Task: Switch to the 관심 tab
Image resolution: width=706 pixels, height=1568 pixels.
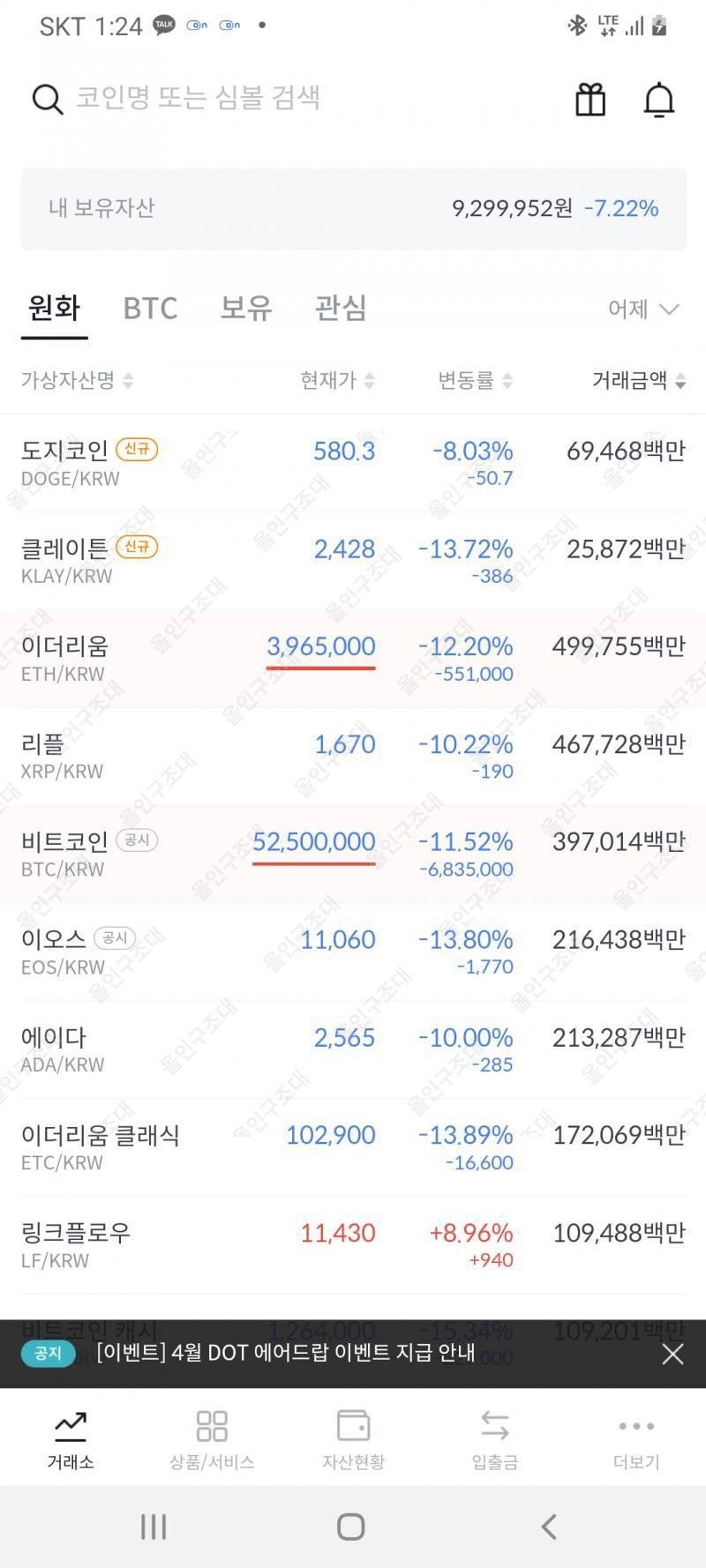Action: tap(341, 308)
